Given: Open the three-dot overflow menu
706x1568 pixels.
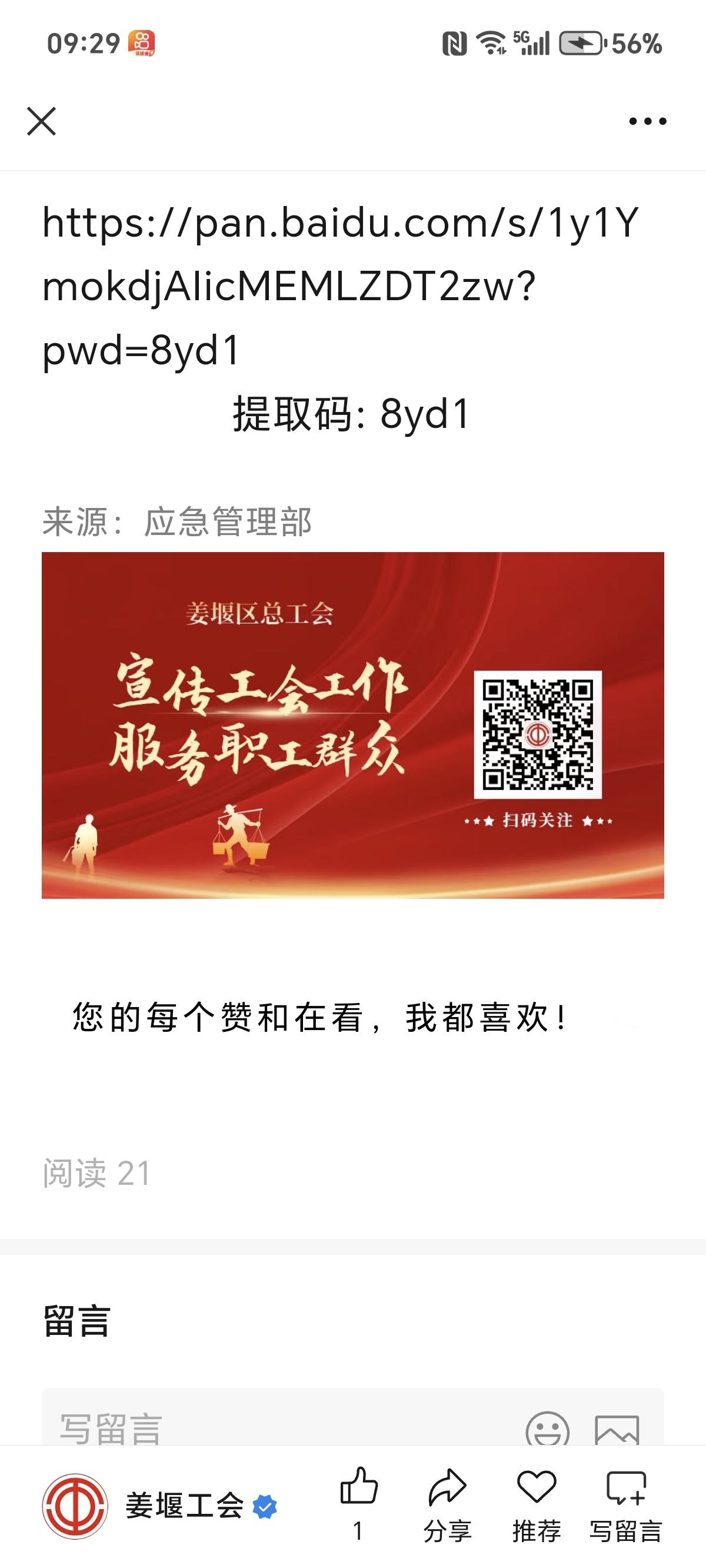Looking at the screenshot, I should coord(648,121).
